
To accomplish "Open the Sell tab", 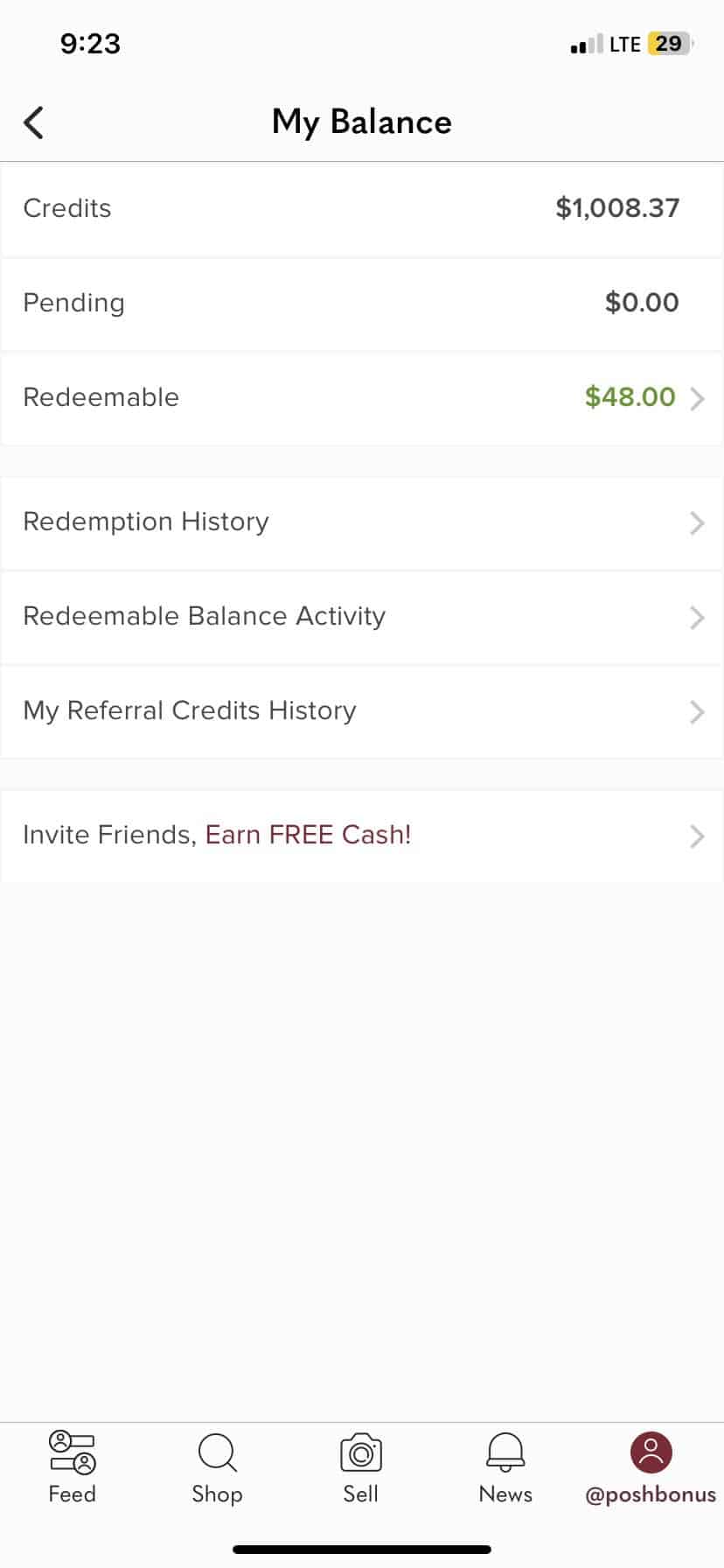I will pyautogui.click(x=361, y=1467).
